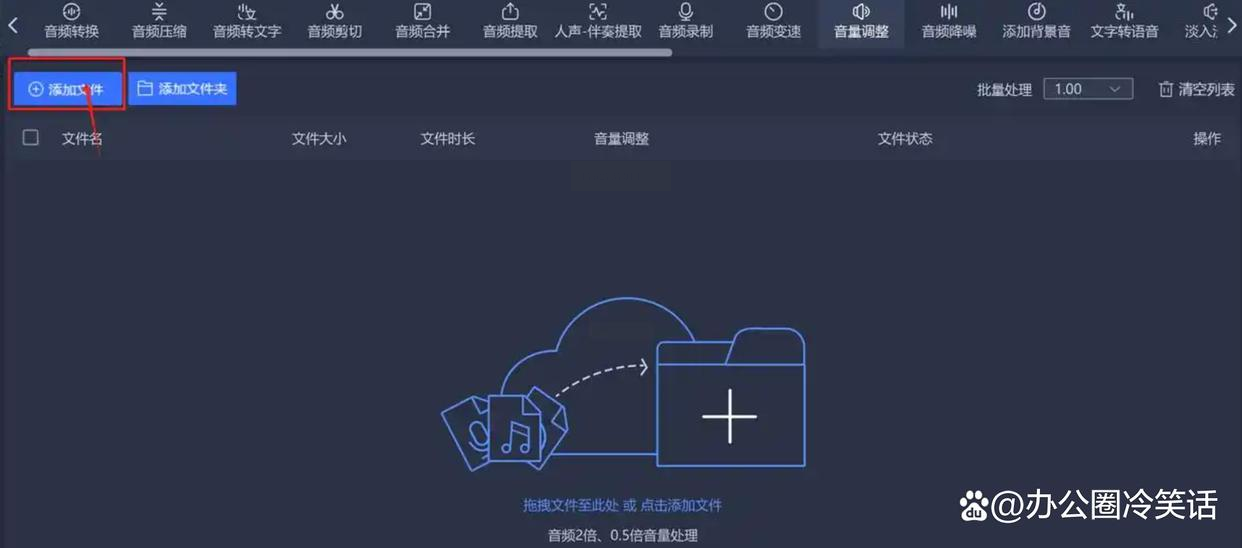
Task: Open the 音频降噪 tab
Action: (x=949, y=21)
